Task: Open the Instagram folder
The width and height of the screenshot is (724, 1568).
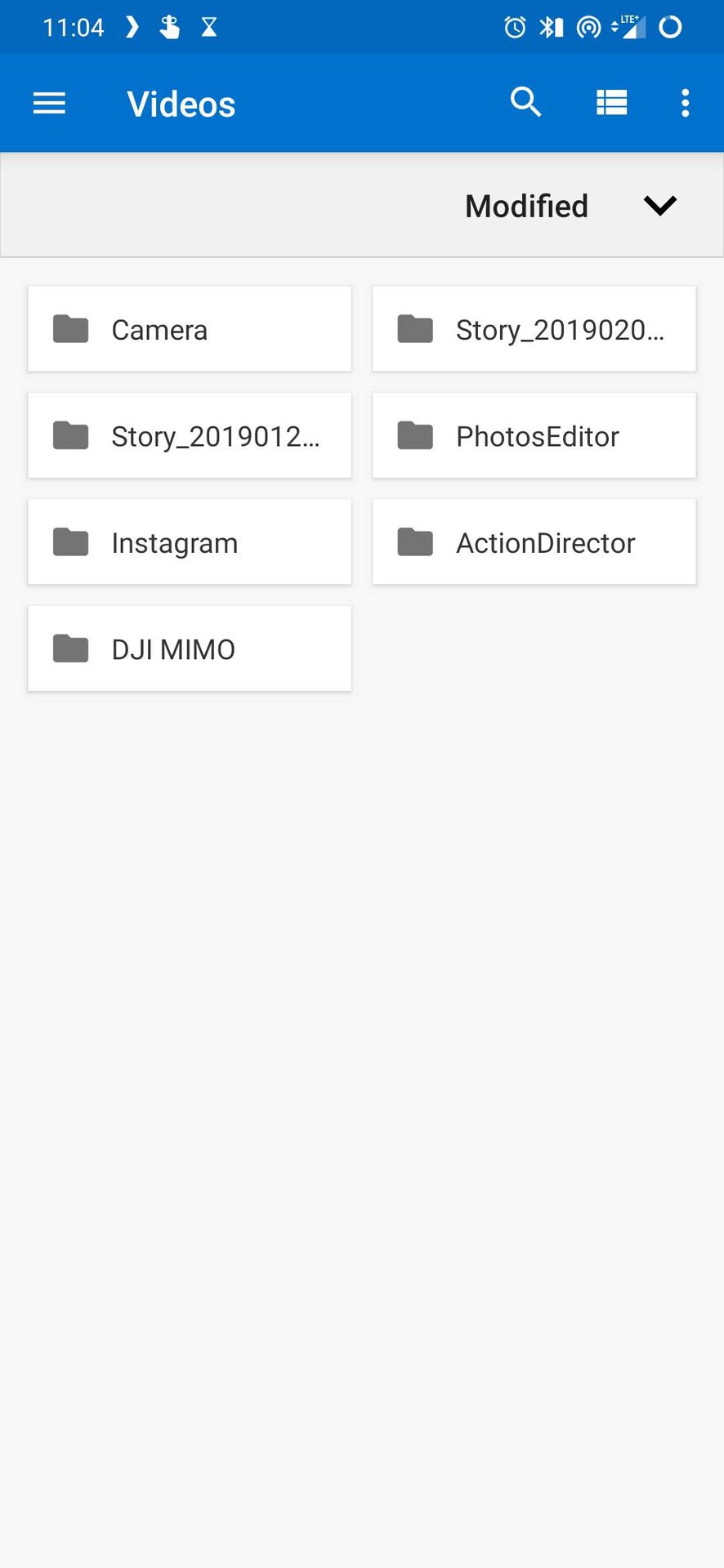Action: [190, 542]
